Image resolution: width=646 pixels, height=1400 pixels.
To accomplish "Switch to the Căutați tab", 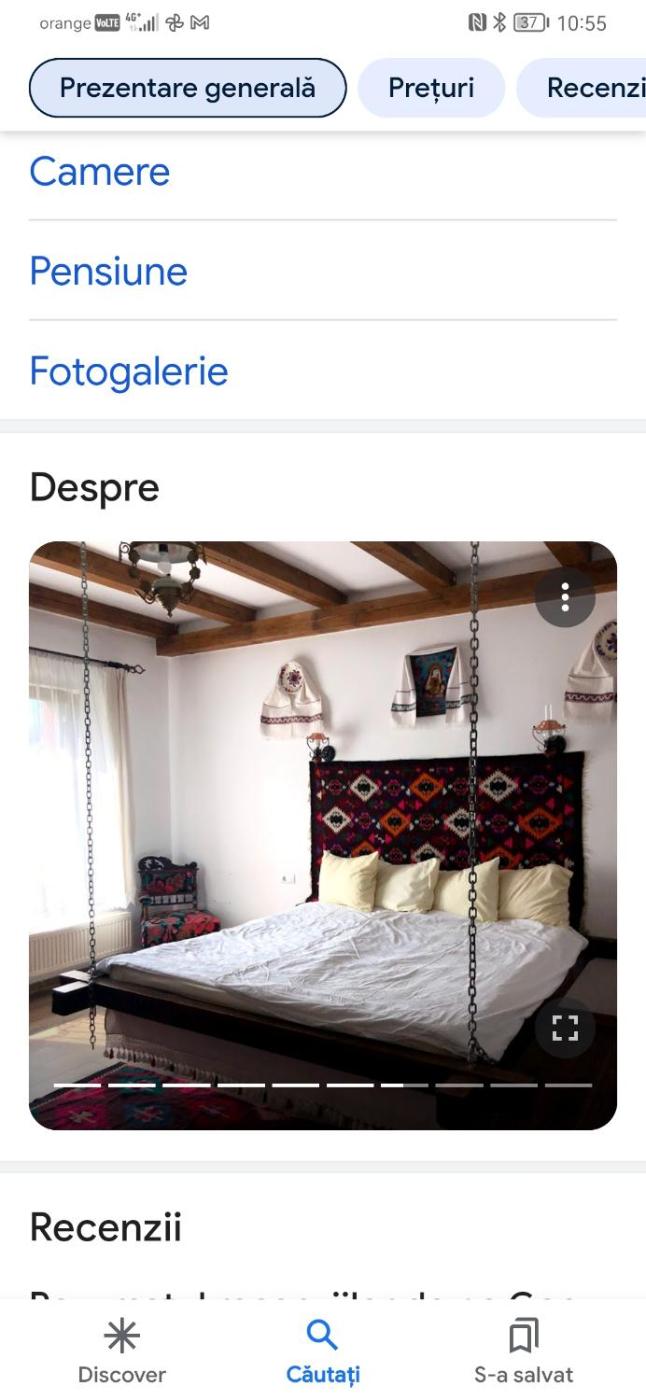I will tap(323, 1348).
